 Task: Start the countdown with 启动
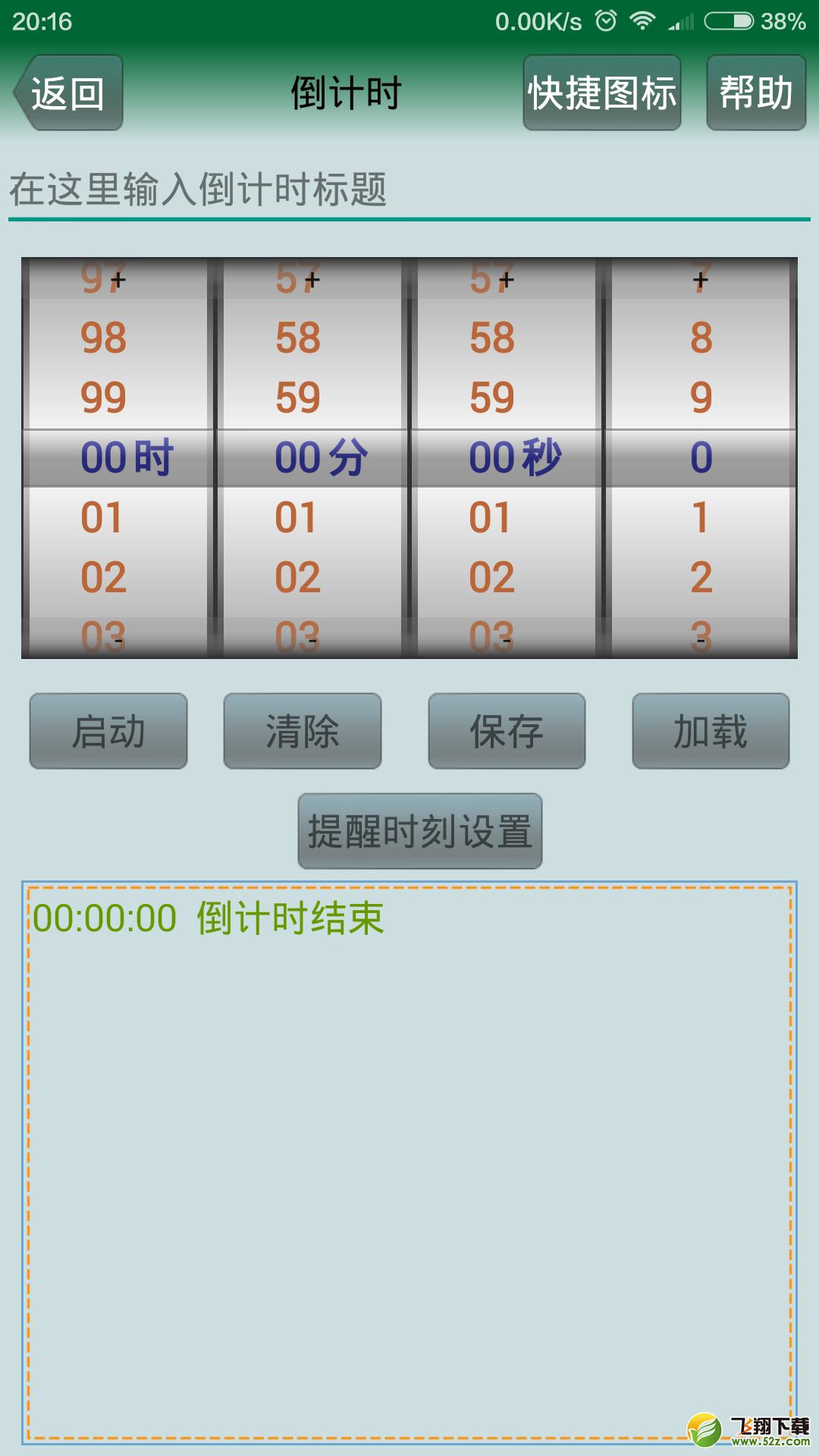(x=108, y=731)
